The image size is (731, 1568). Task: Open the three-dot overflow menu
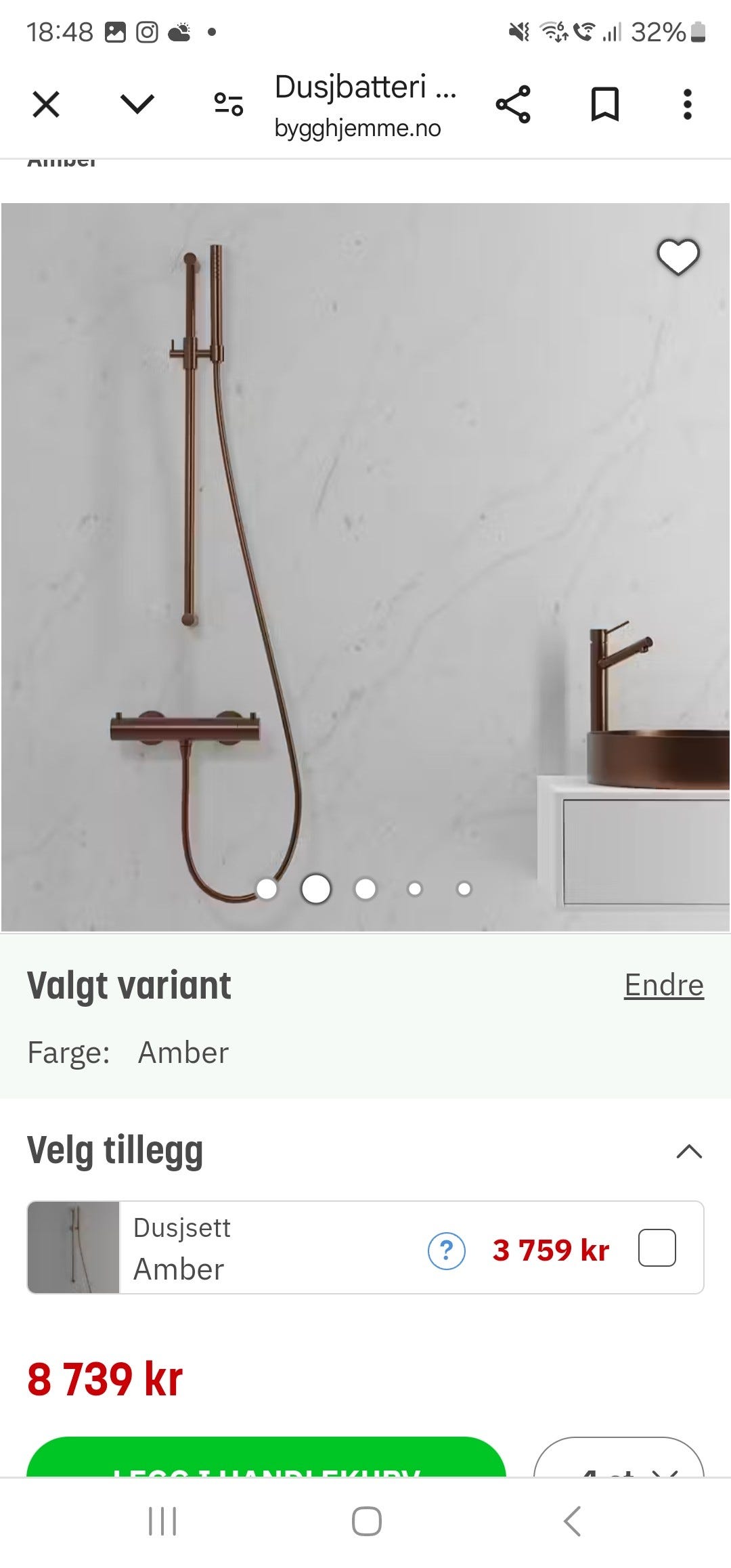point(688,104)
